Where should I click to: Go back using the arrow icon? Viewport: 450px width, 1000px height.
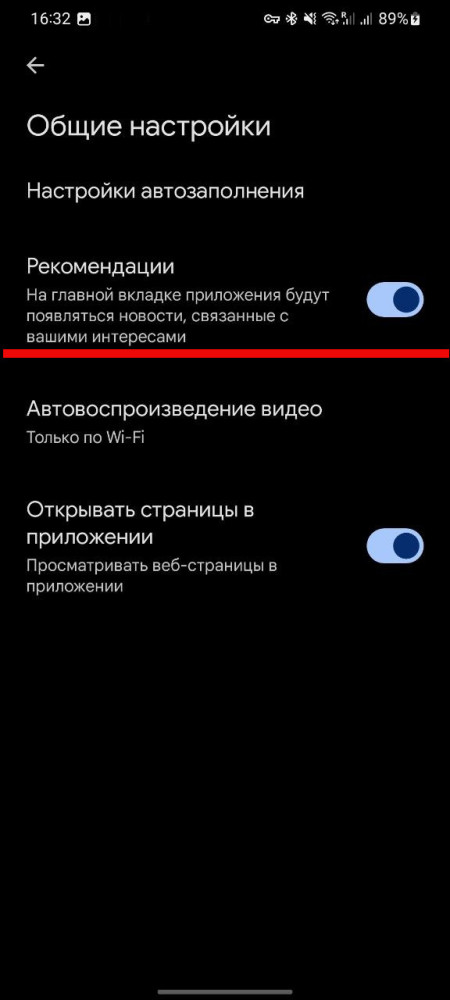coord(35,66)
